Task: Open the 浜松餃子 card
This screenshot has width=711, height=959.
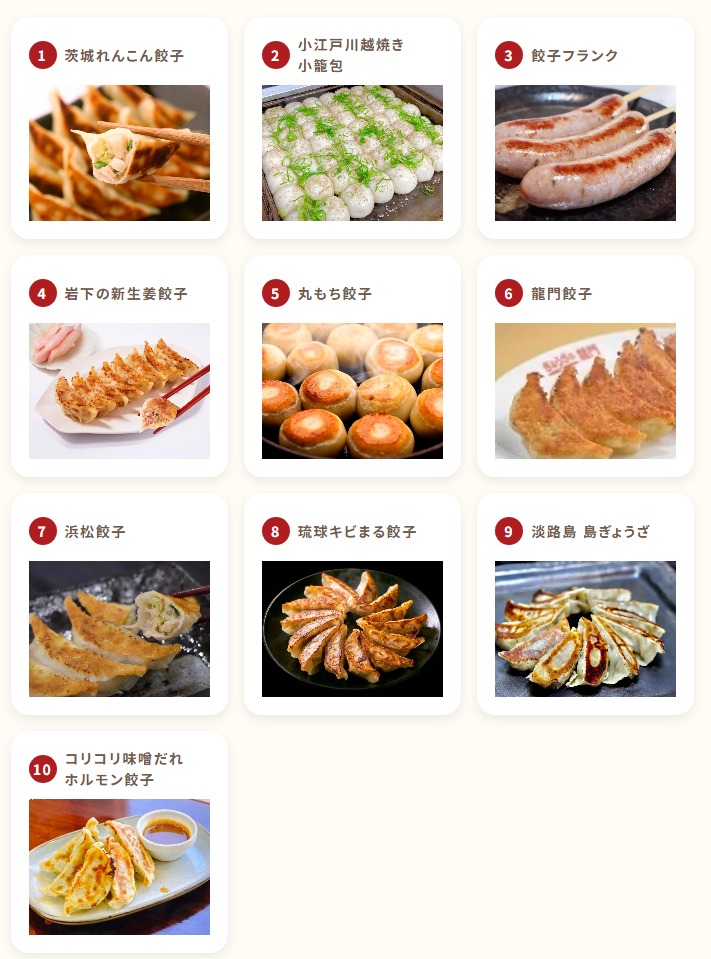Action: tap(119, 628)
